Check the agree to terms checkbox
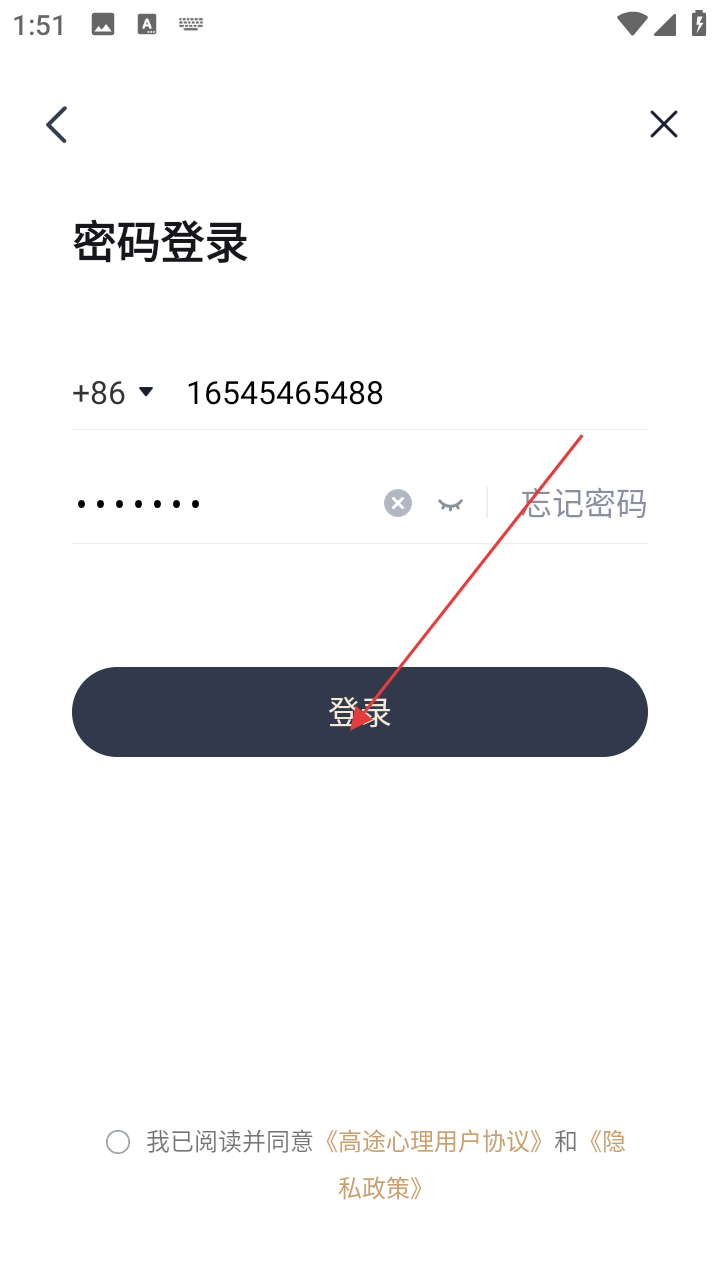This screenshot has width=720, height=1280. coord(118,1142)
